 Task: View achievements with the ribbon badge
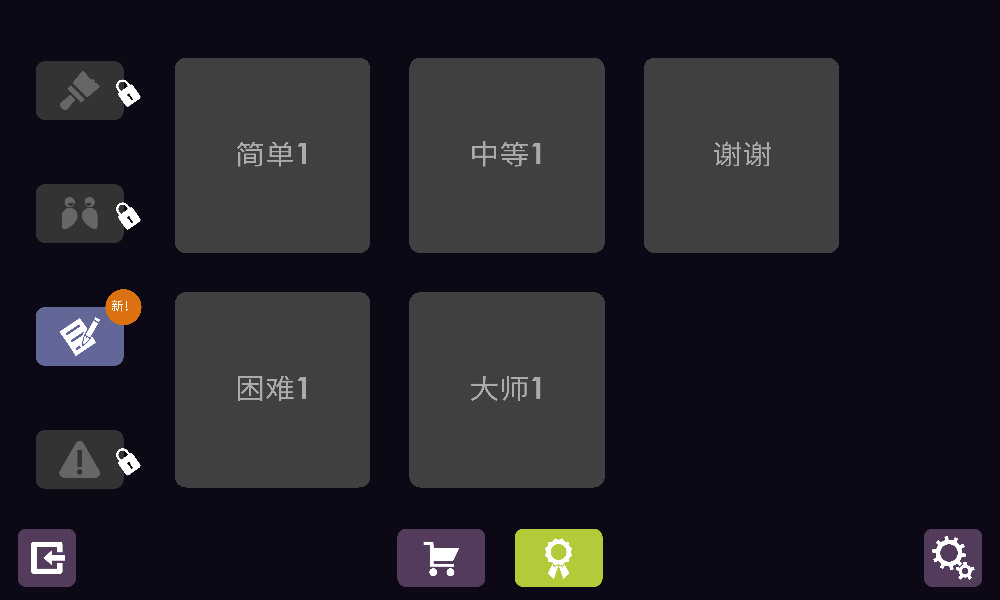[558, 558]
